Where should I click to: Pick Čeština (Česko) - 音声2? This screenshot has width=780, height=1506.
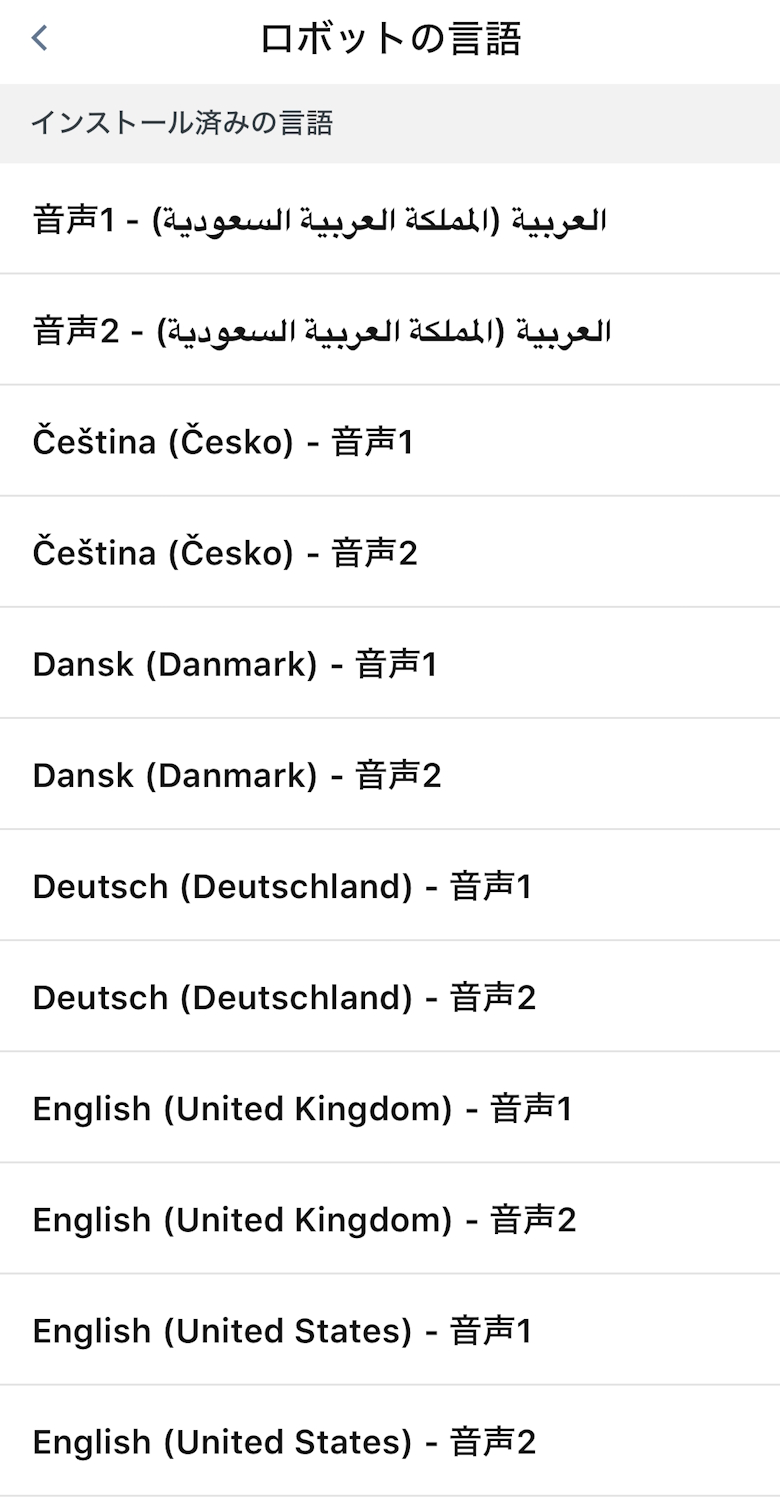tap(225, 552)
